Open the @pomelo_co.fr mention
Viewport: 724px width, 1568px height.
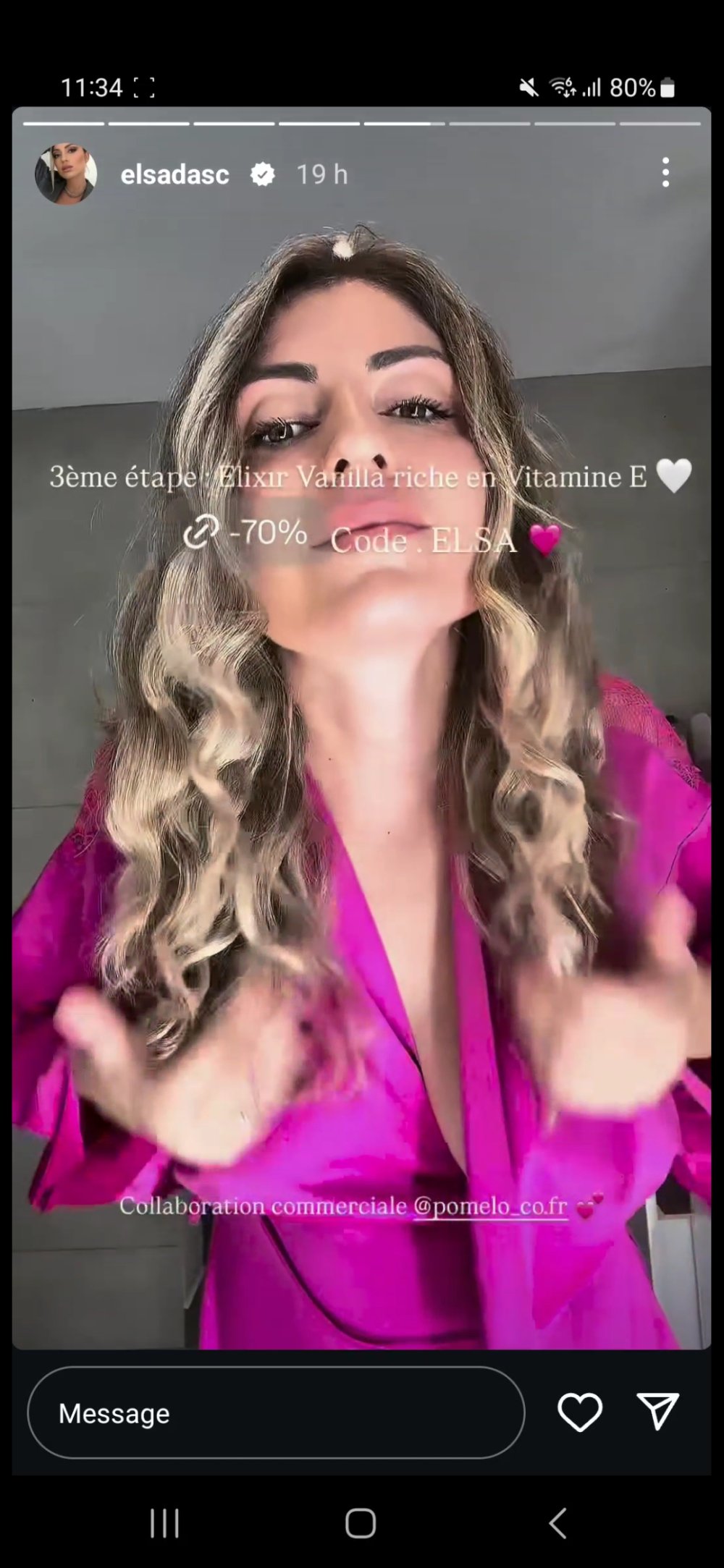point(490,1206)
